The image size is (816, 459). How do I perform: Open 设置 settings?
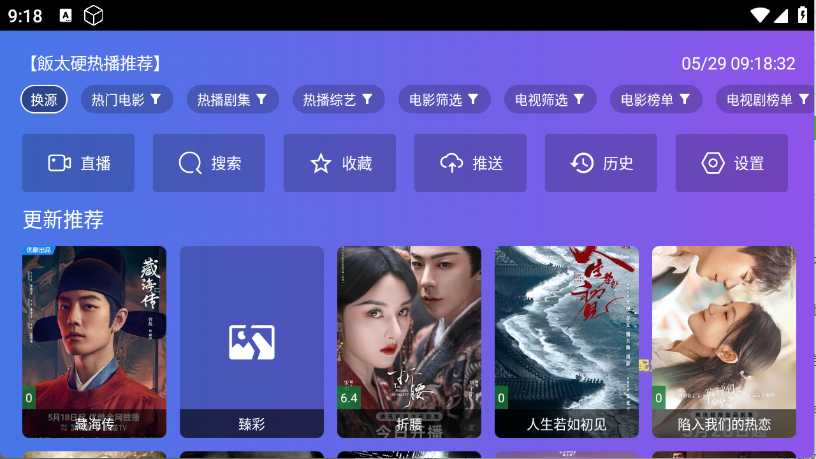tap(732, 163)
